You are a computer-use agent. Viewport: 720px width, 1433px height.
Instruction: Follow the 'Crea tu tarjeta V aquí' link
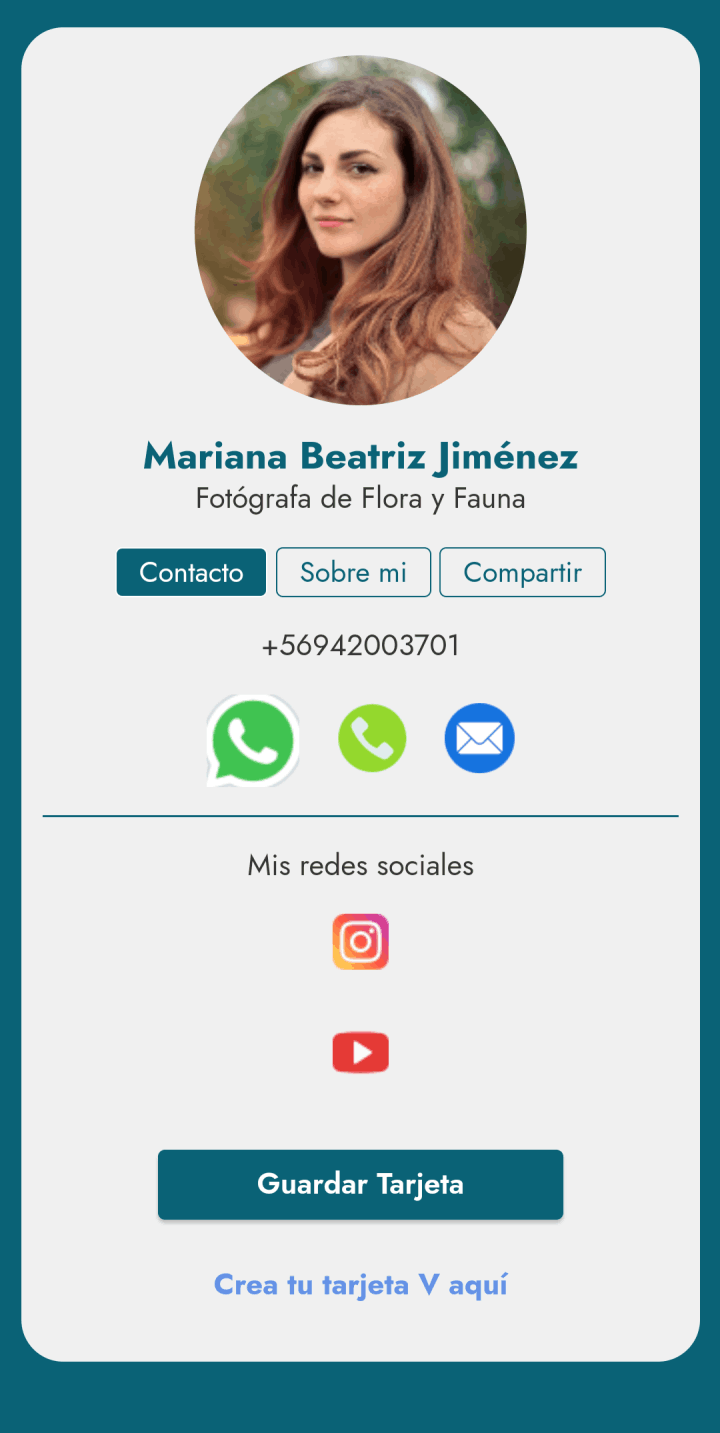click(x=360, y=1285)
